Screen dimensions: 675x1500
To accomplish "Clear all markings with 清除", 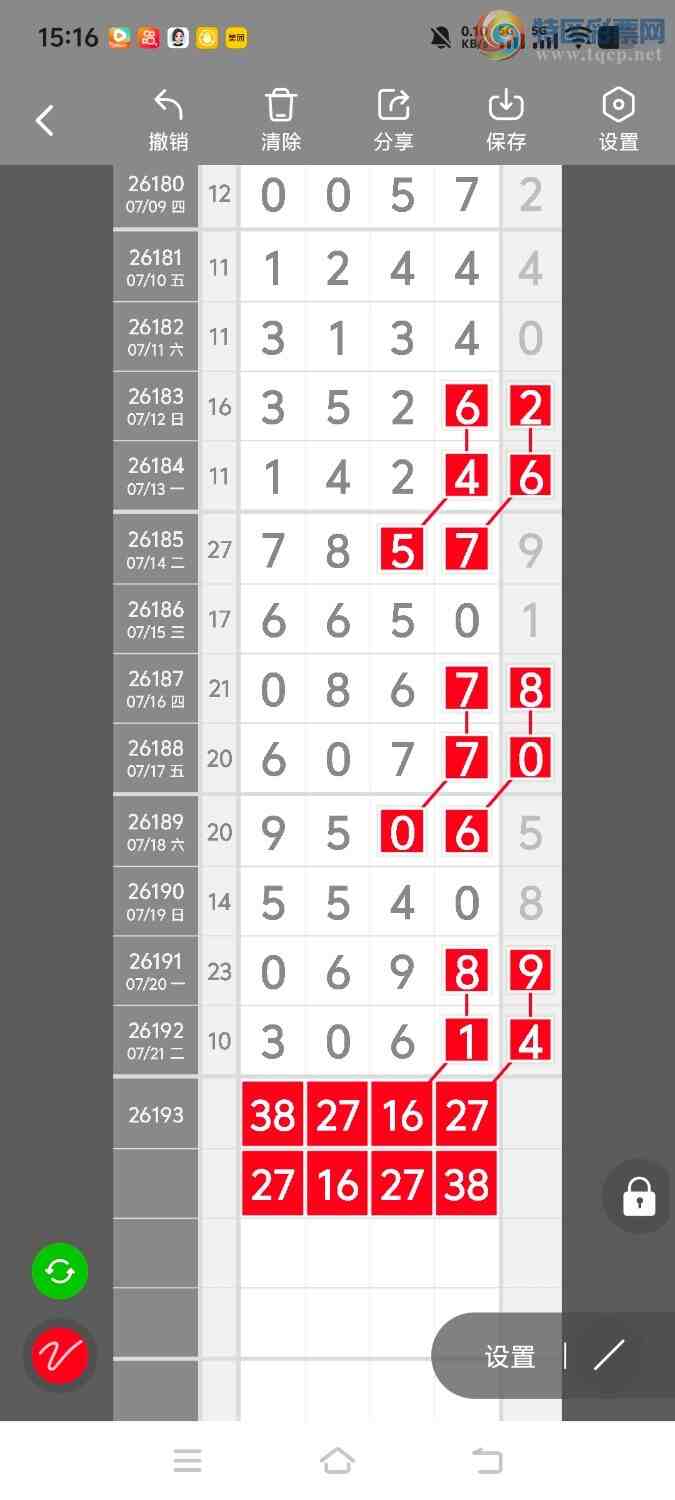I will pyautogui.click(x=281, y=120).
